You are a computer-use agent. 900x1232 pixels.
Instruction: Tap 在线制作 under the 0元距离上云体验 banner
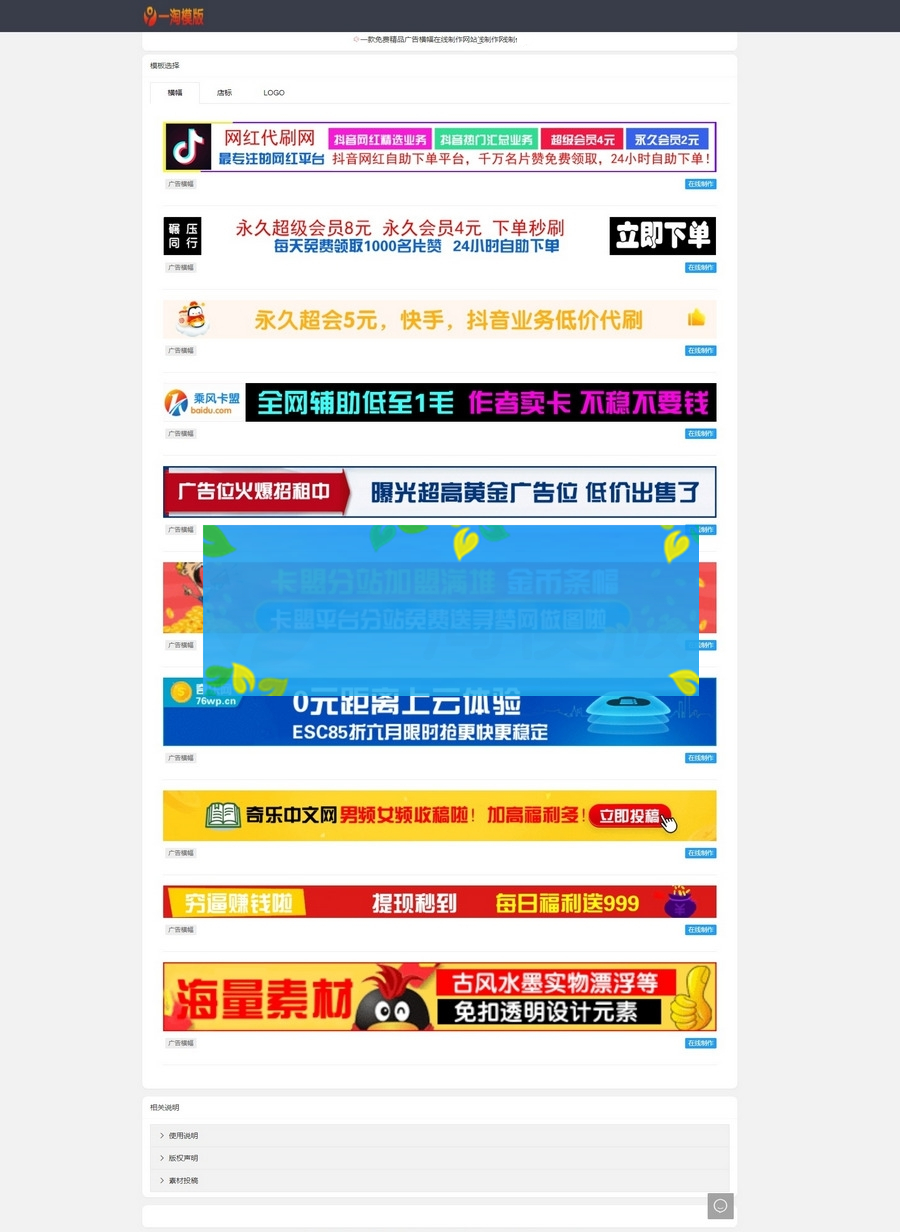[700, 758]
